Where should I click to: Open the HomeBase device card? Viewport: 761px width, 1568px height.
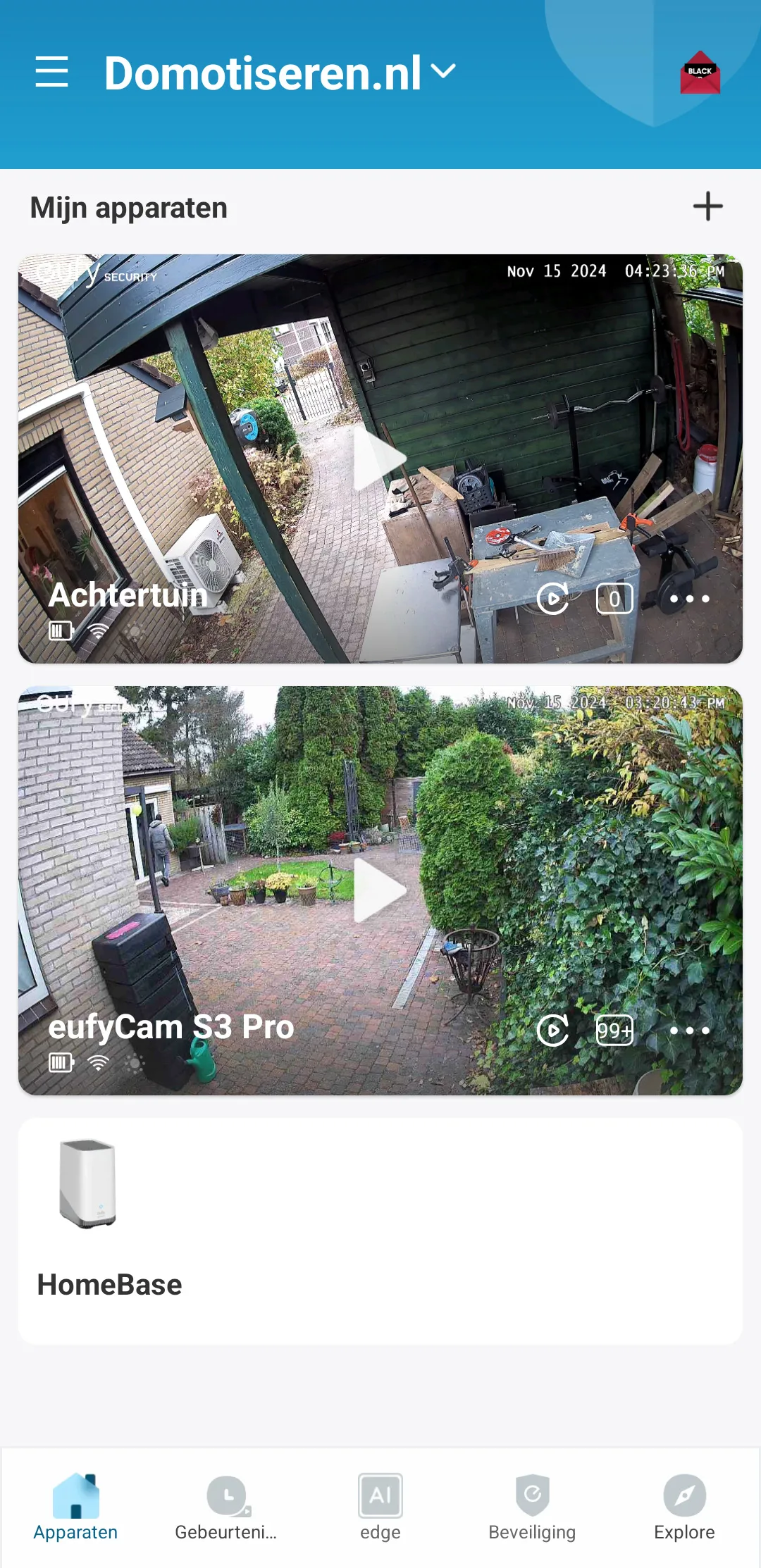click(x=380, y=1231)
